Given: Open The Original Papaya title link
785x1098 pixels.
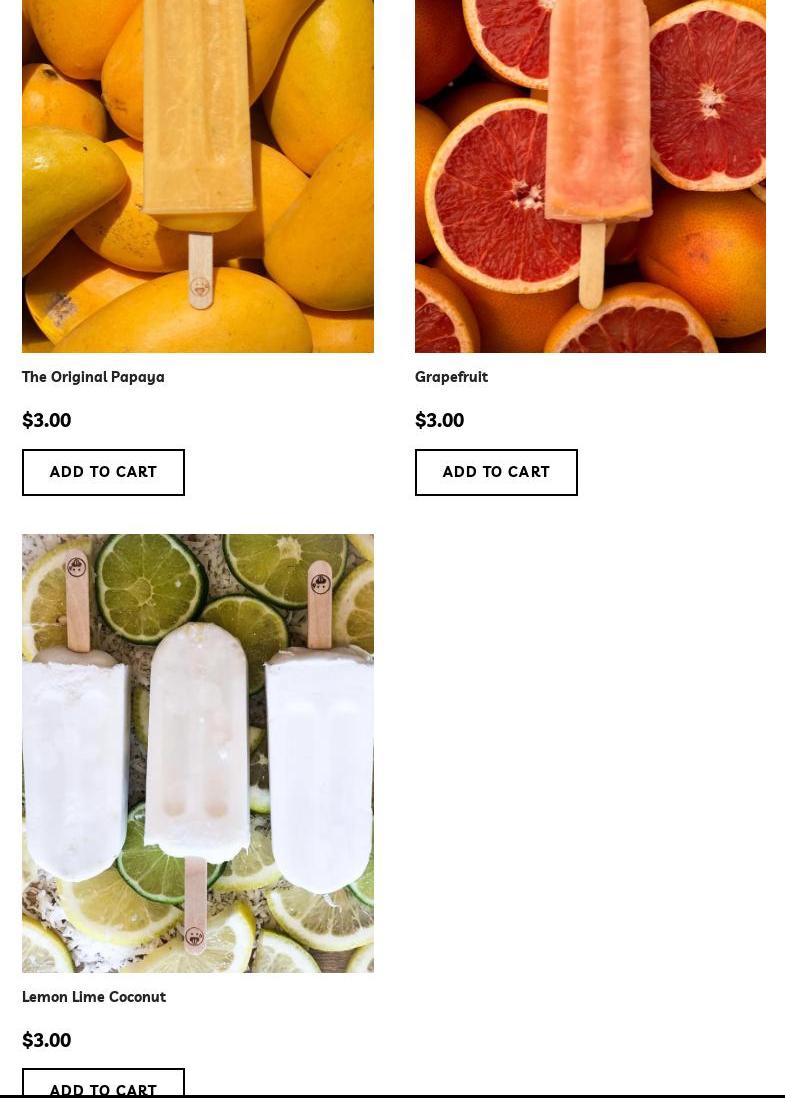Looking at the screenshot, I should [x=93, y=377].
